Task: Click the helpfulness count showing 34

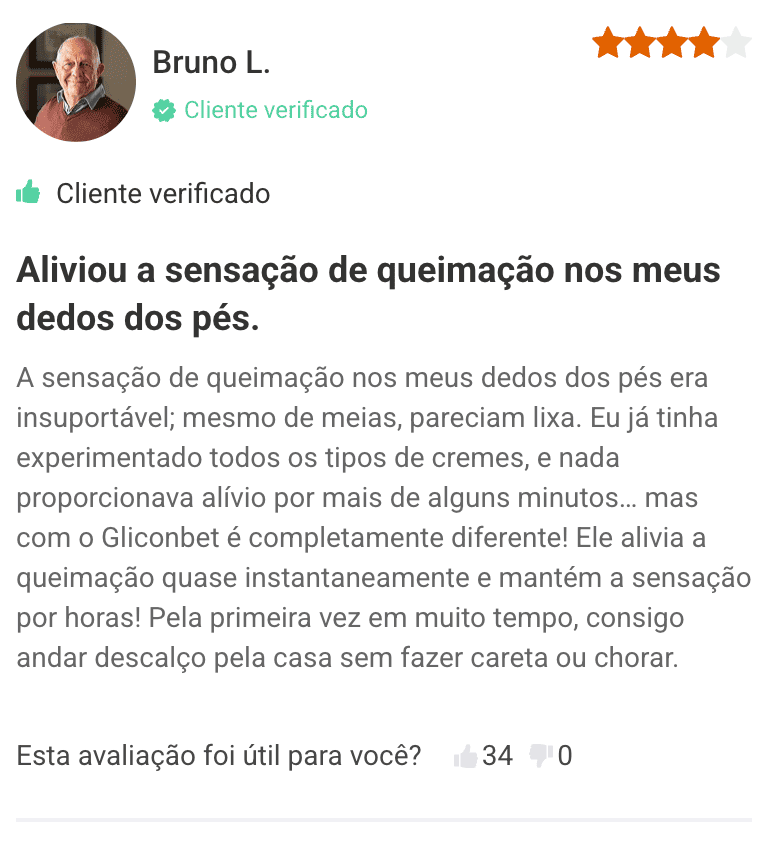Action: click(497, 756)
